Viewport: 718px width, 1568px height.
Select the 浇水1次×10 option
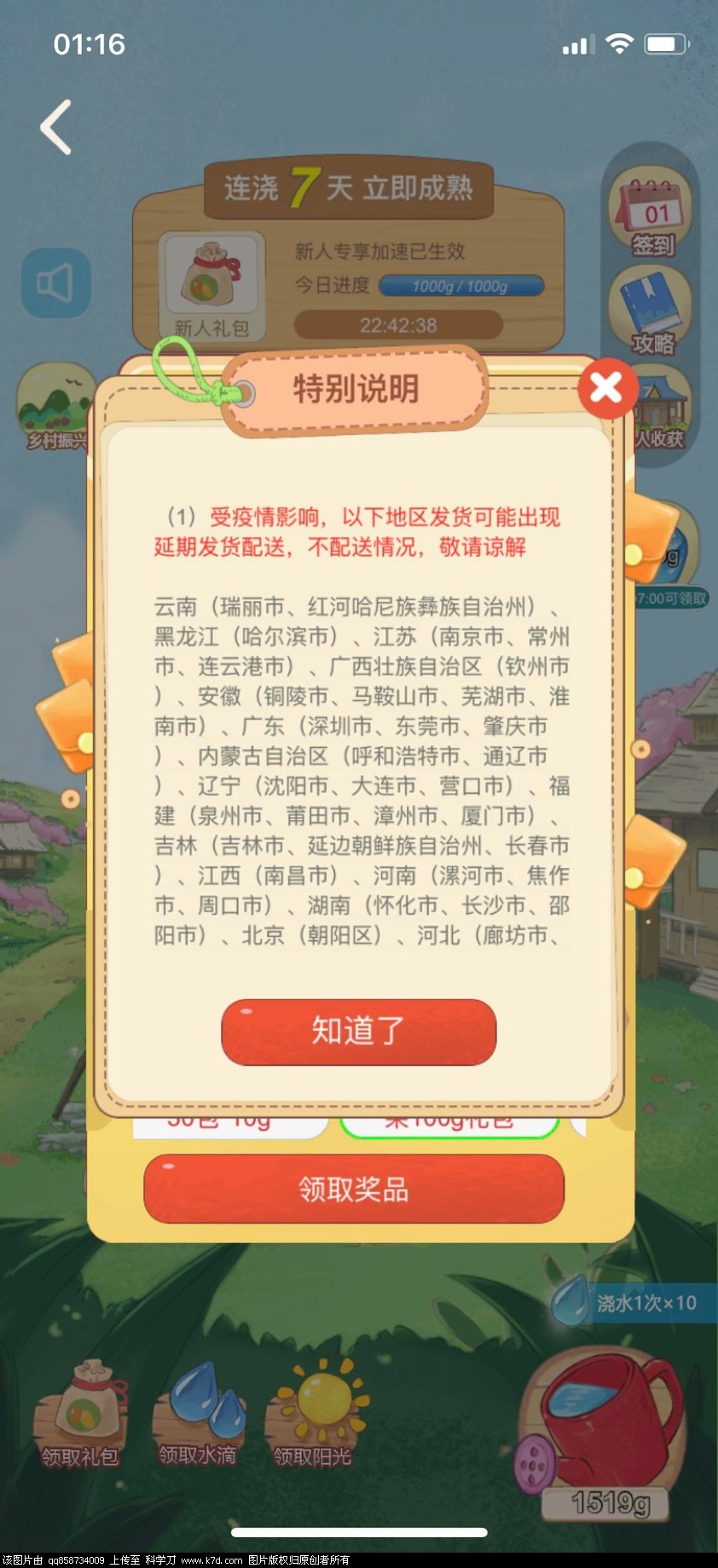point(635,1303)
